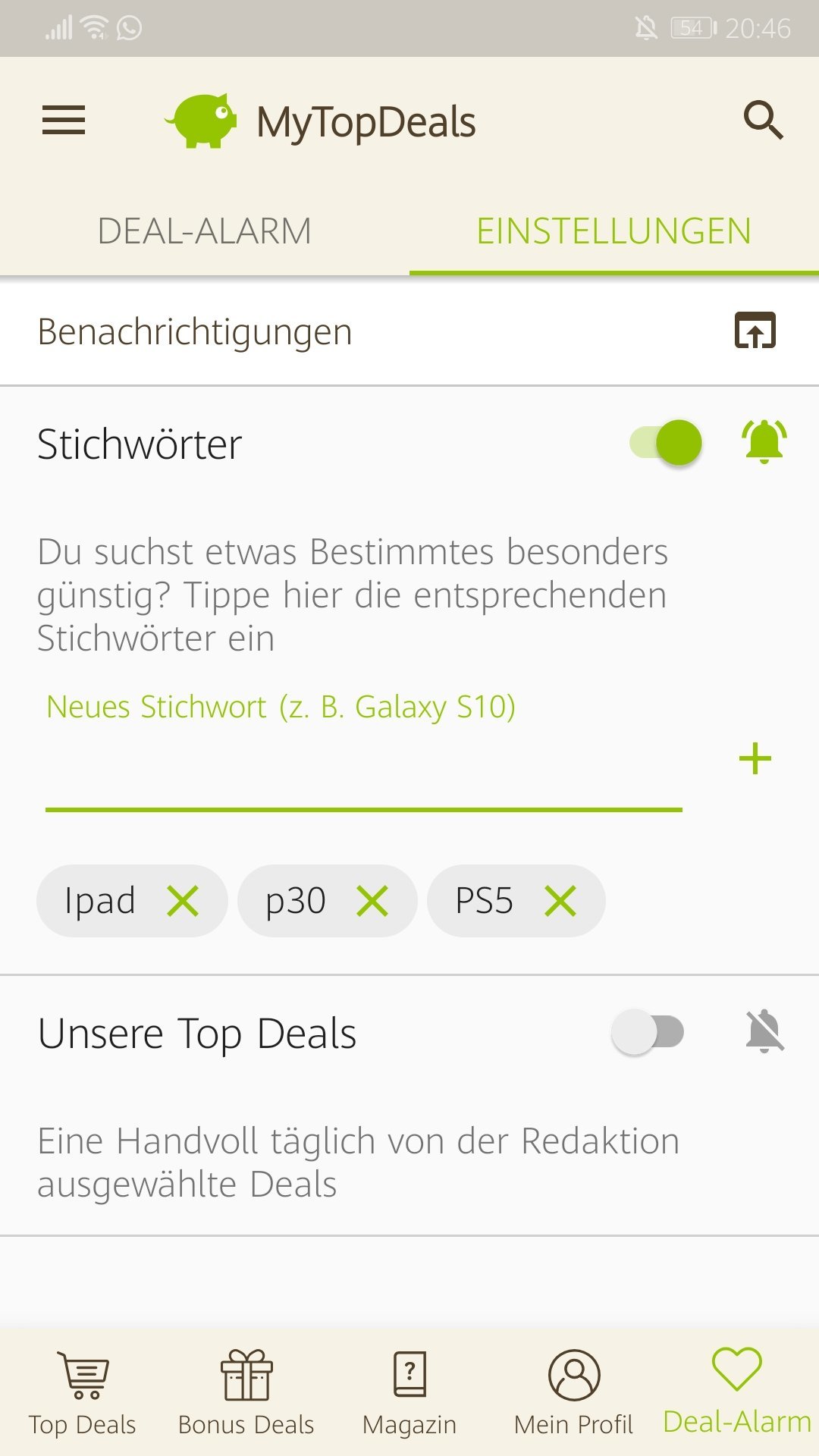The width and height of the screenshot is (819, 1456).
Task: Open the search magnifier
Action: (762, 121)
